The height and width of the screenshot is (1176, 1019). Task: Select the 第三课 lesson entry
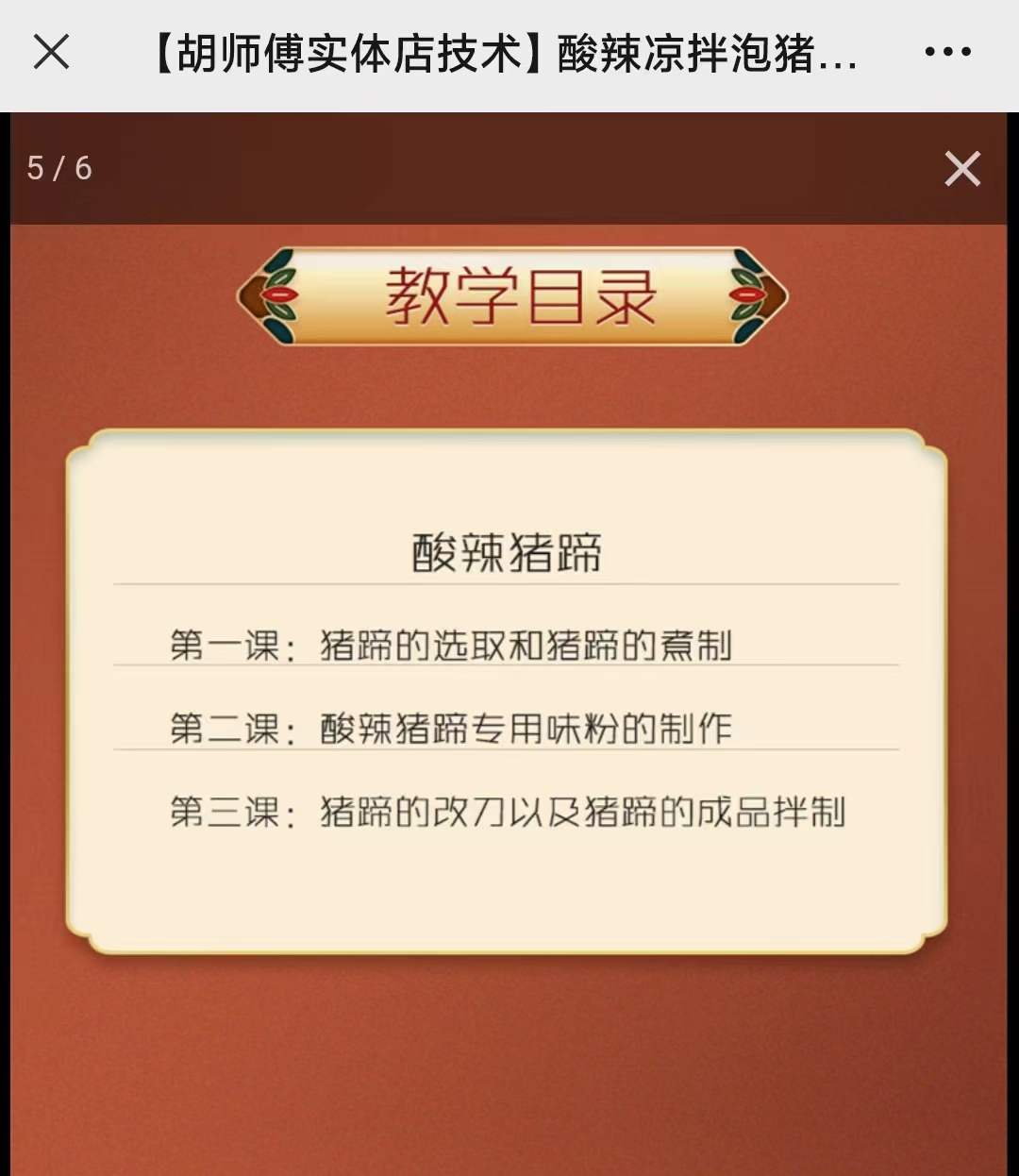click(509, 807)
